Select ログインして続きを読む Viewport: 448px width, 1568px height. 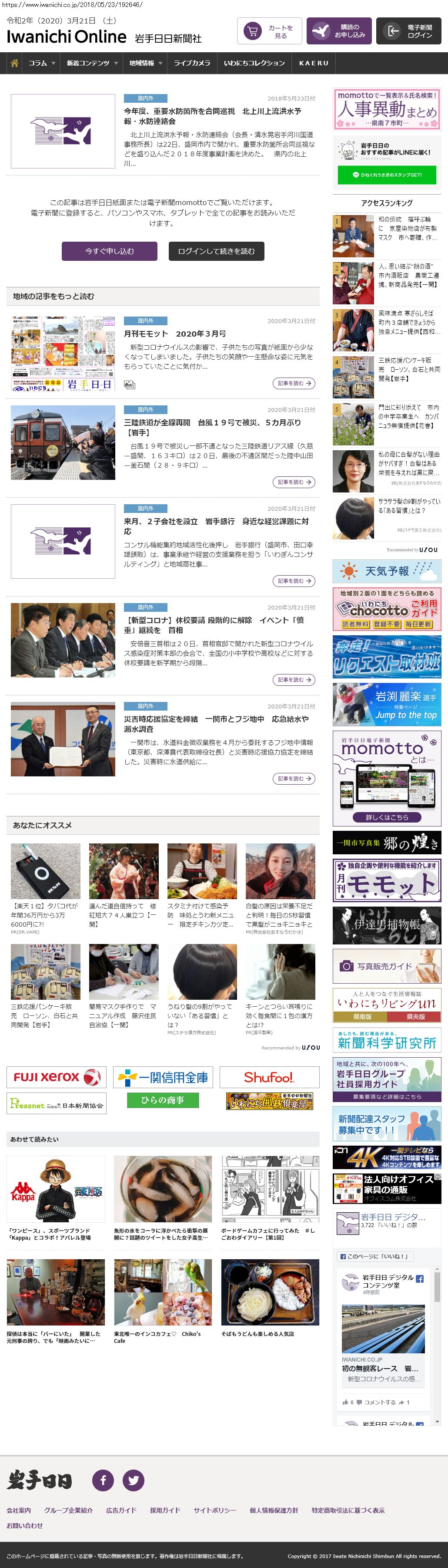tap(217, 251)
